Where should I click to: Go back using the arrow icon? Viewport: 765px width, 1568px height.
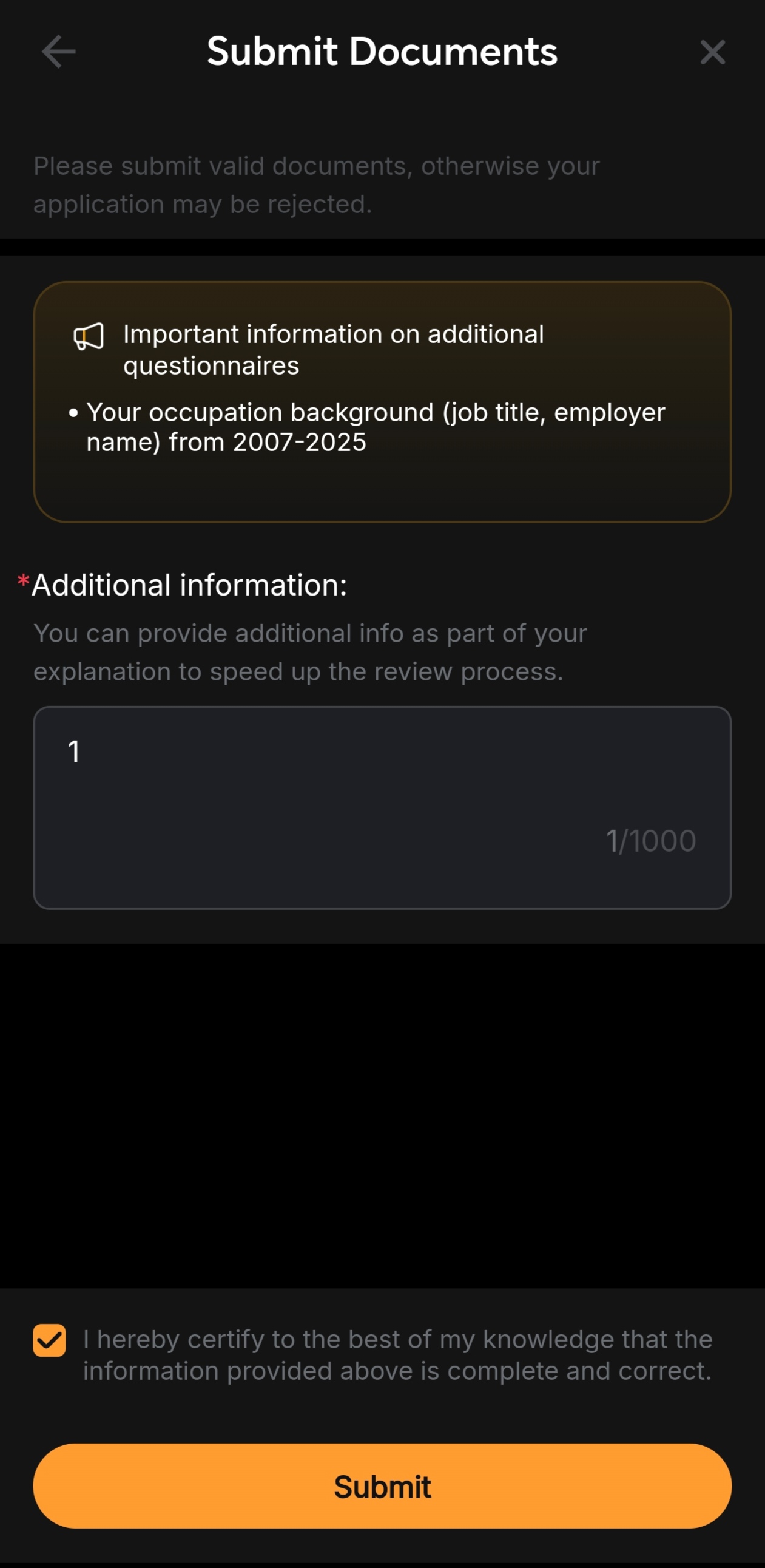coord(58,52)
